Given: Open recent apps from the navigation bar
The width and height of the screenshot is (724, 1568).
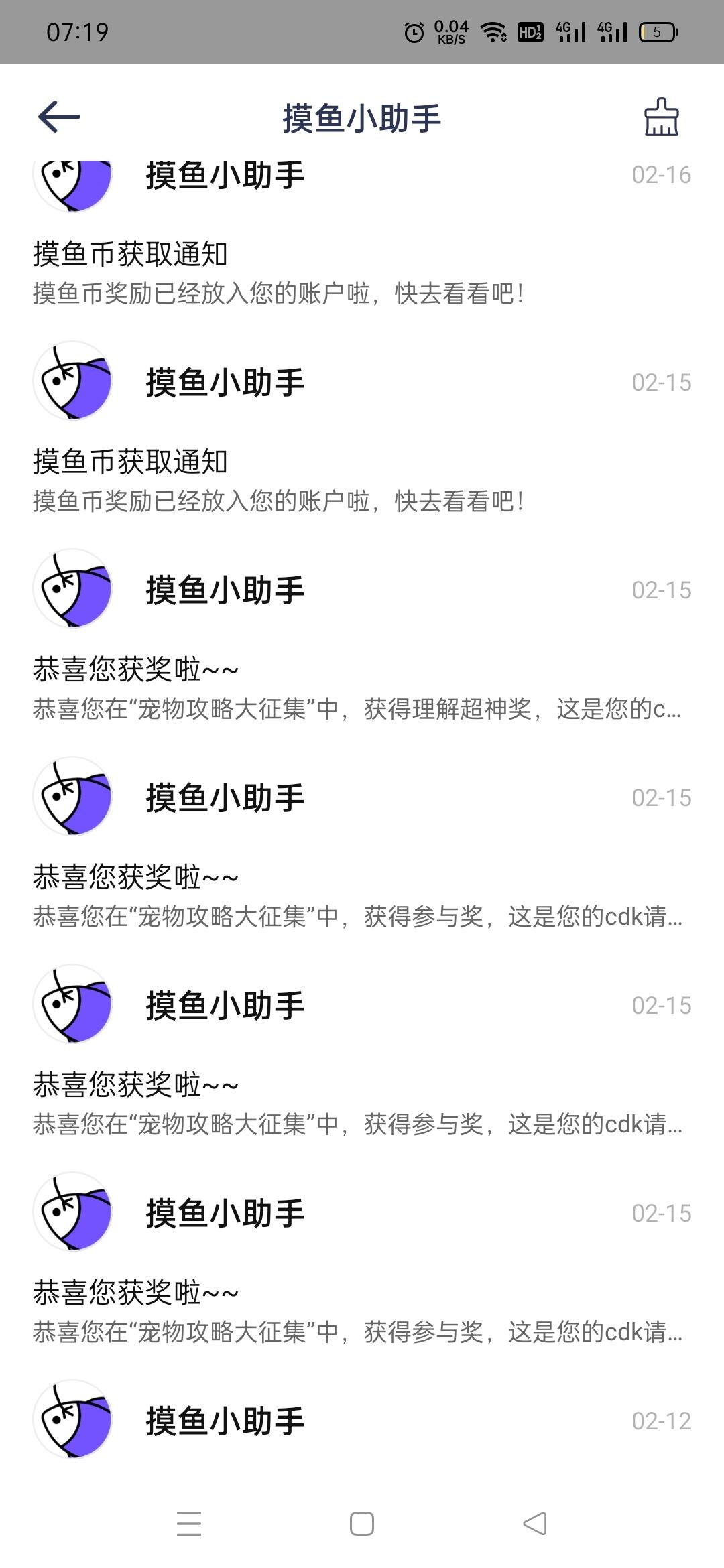Looking at the screenshot, I should click(x=189, y=1524).
